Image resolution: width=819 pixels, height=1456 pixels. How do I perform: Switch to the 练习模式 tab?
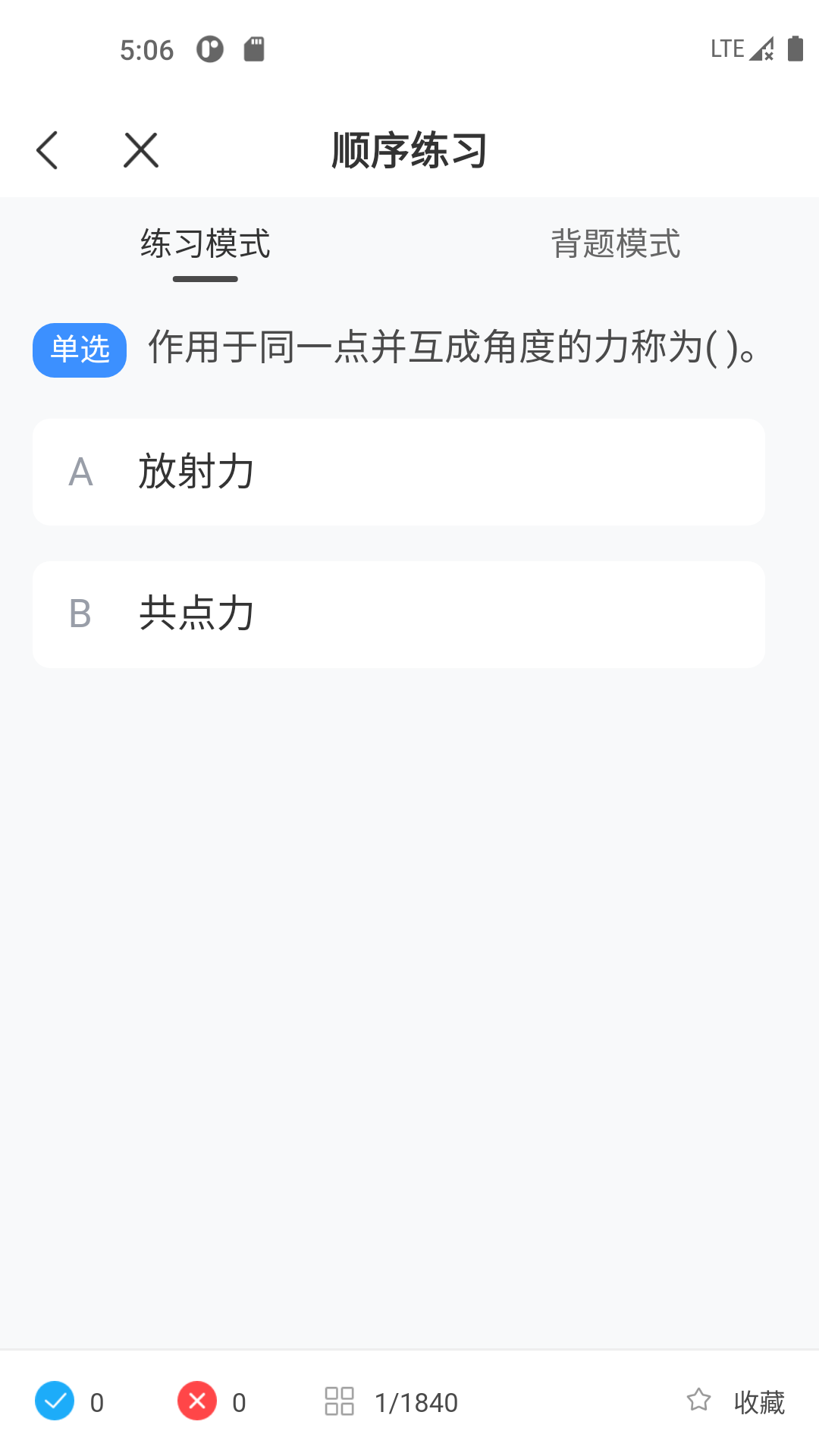click(204, 244)
